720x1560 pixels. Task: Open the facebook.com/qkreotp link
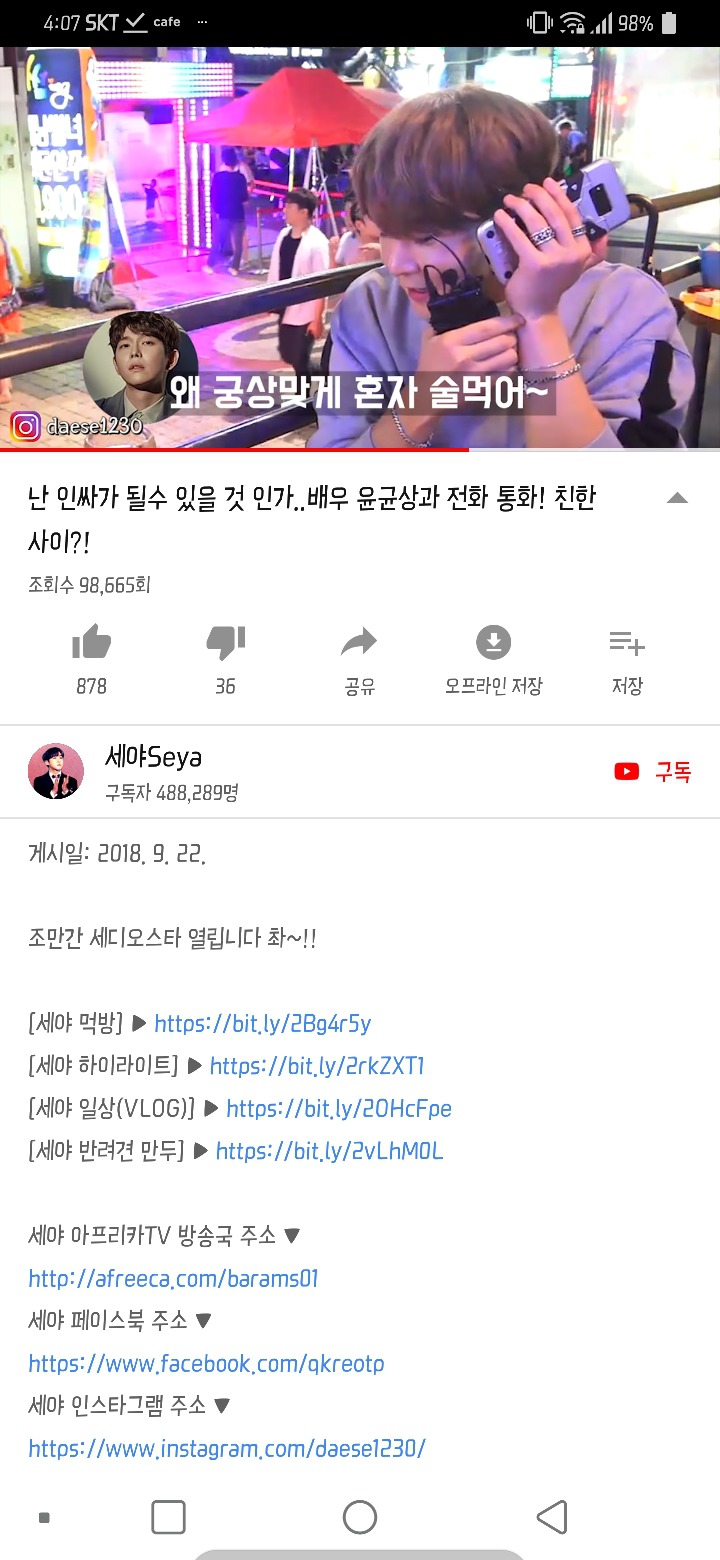point(206,1364)
